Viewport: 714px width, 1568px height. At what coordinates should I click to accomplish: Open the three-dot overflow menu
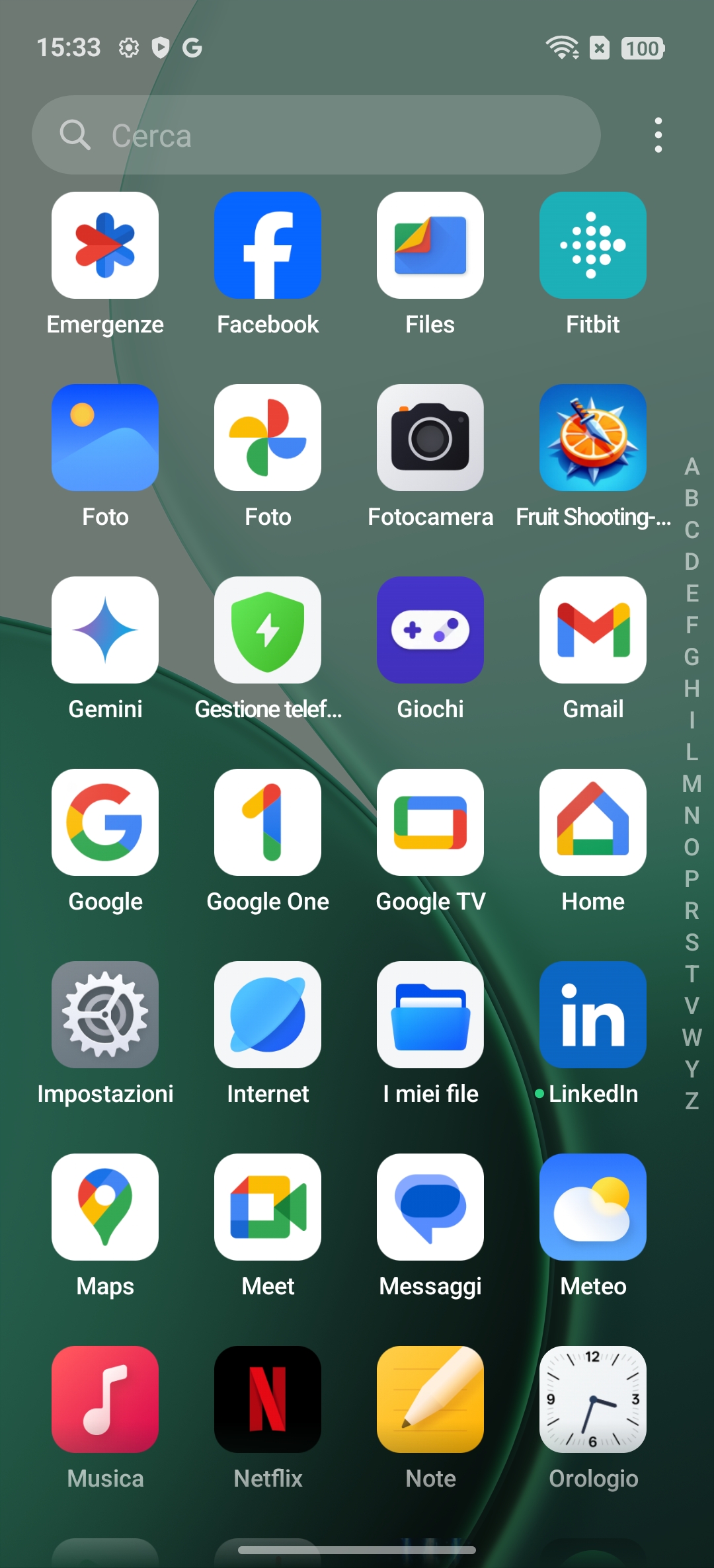(x=658, y=136)
